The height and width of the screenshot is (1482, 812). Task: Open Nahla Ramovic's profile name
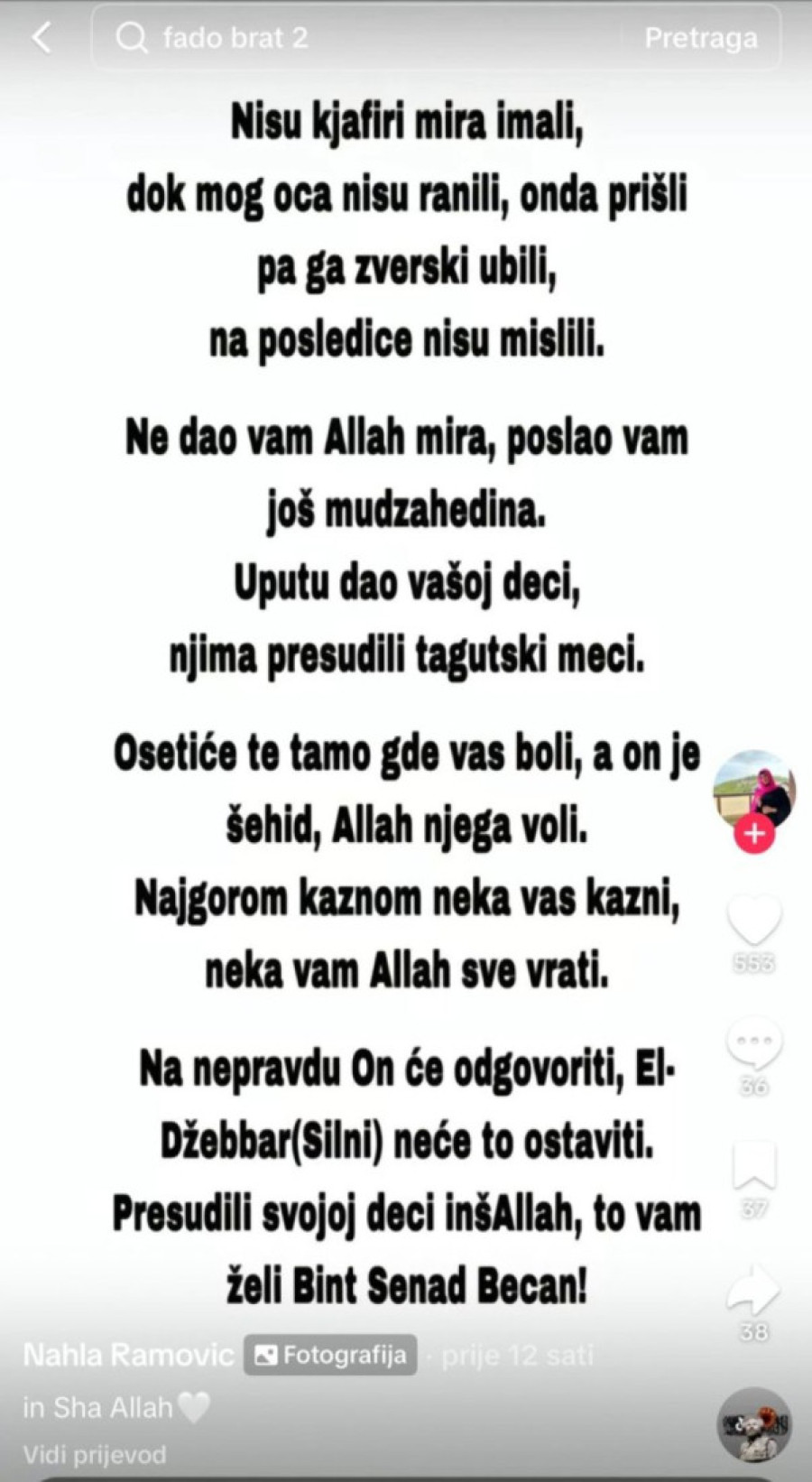[x=128, y=1355]
